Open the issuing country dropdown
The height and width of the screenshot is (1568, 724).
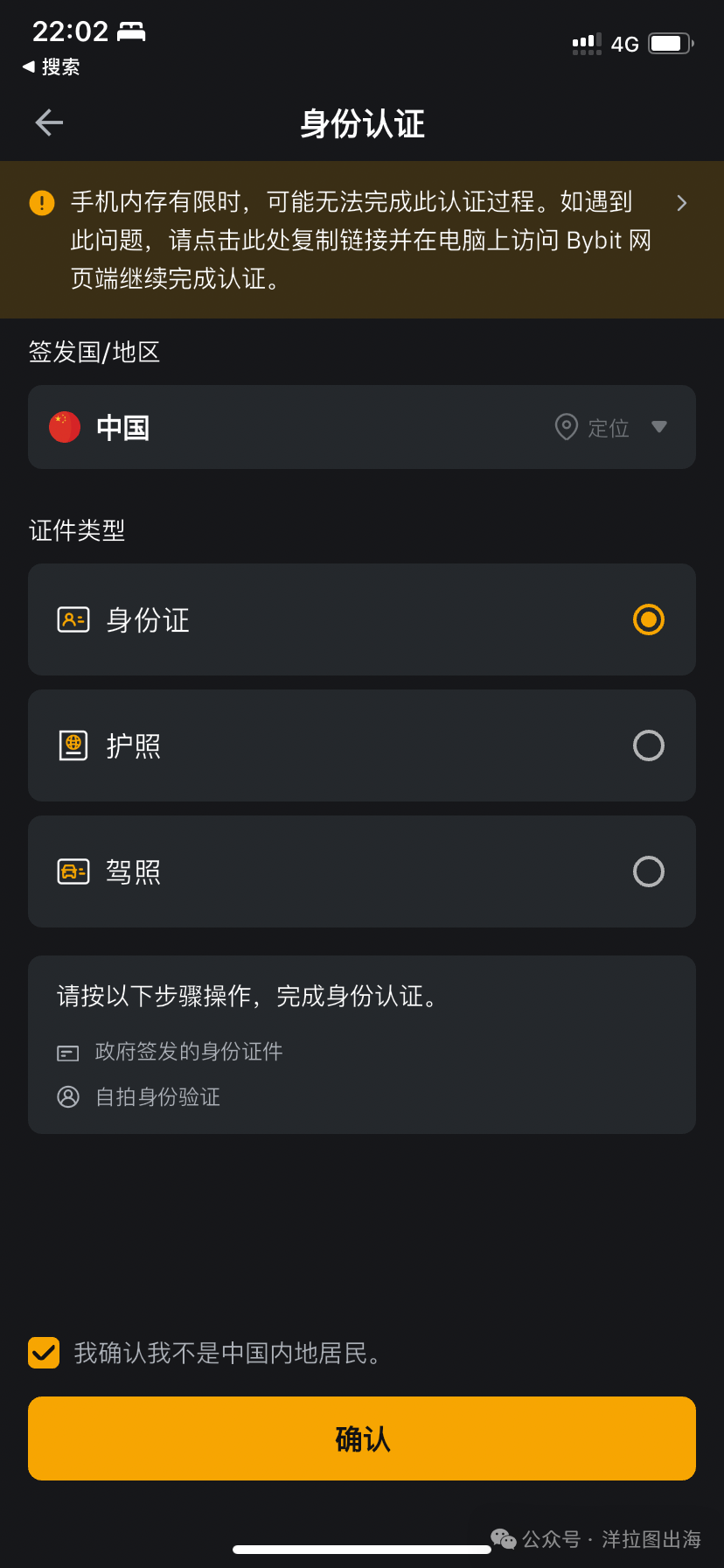click(659, 427)
